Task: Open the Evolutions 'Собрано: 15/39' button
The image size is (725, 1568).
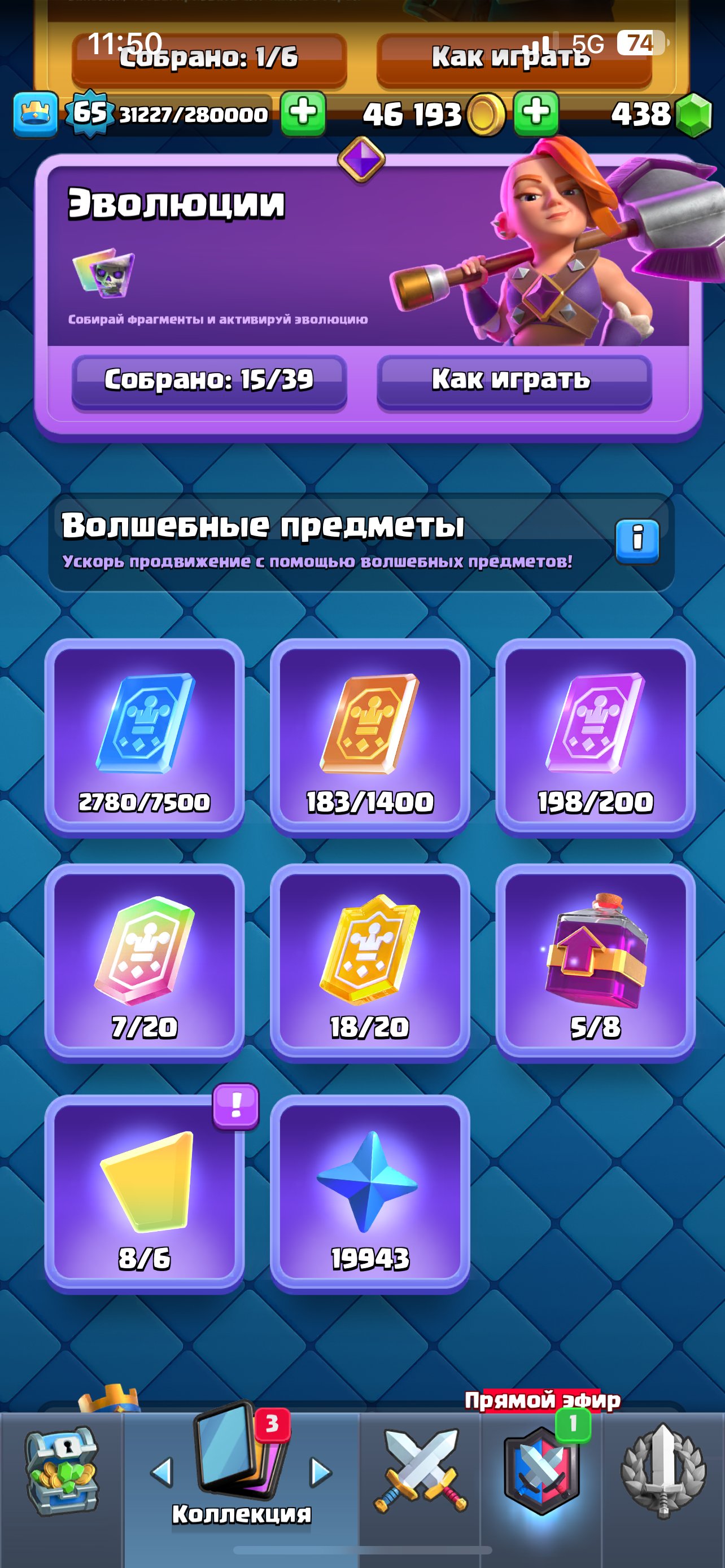Action: click(209, 380)
